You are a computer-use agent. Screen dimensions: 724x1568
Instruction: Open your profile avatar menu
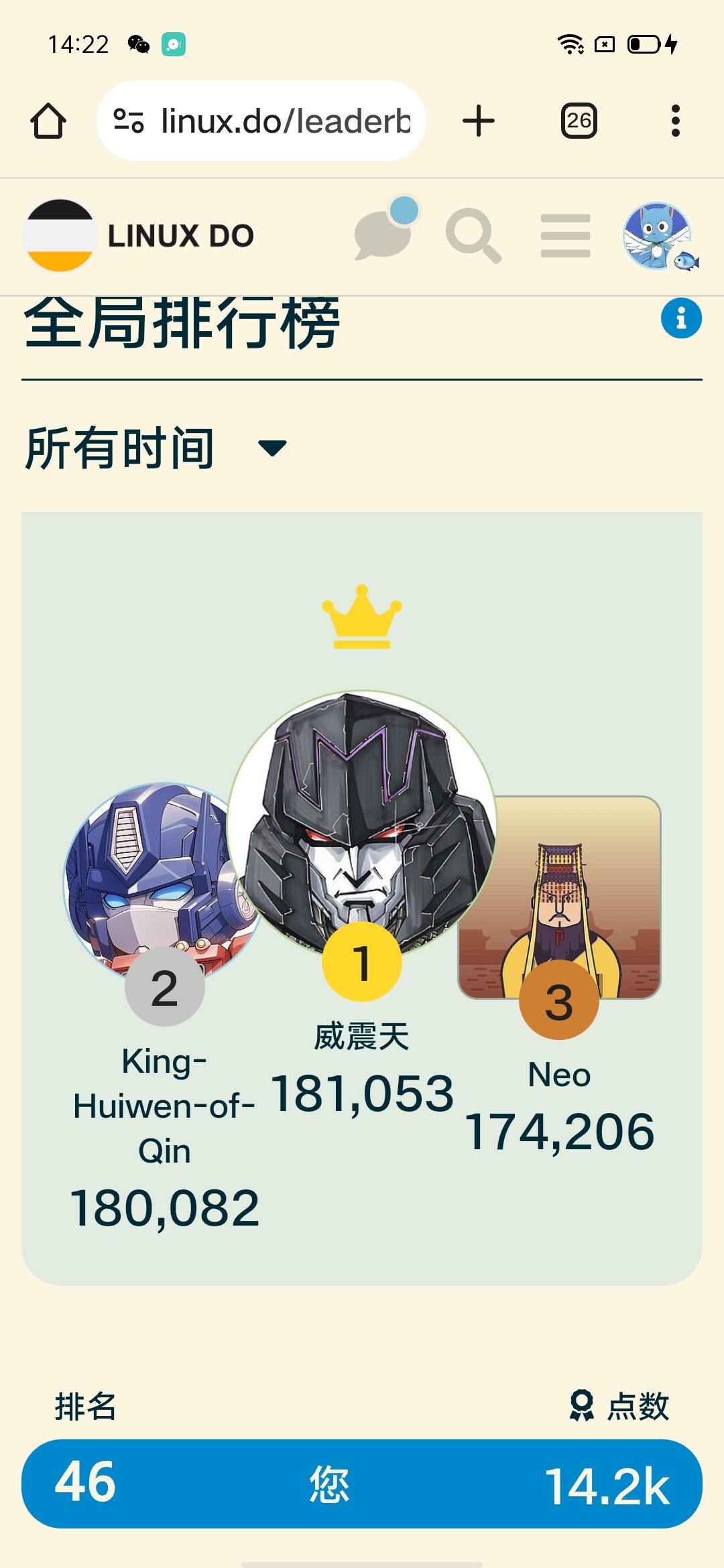pos(658,236)
